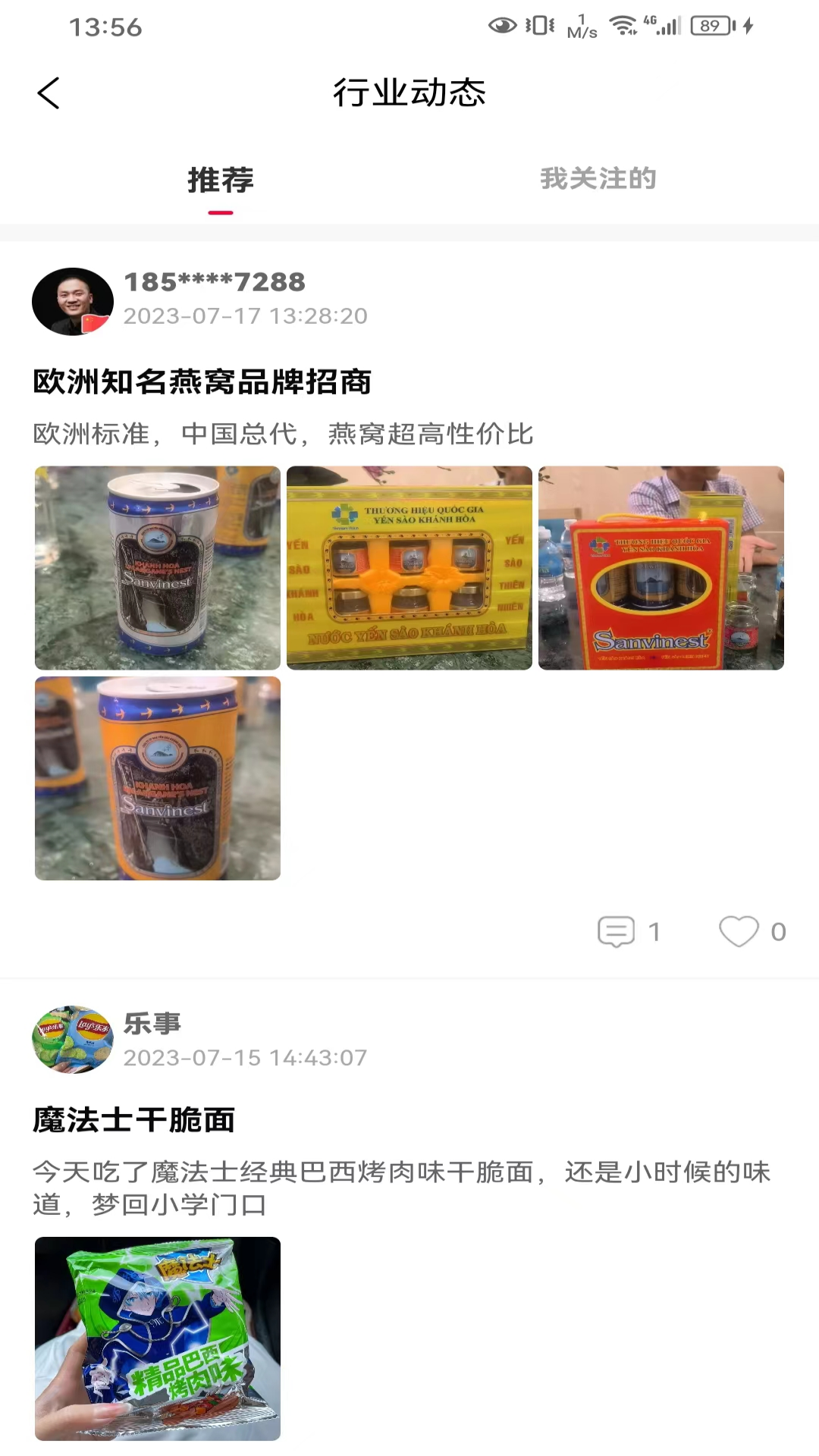Open profile avatar of user 185*****7288
Viewport: 819px width, 1456px height.
(72, 301)
